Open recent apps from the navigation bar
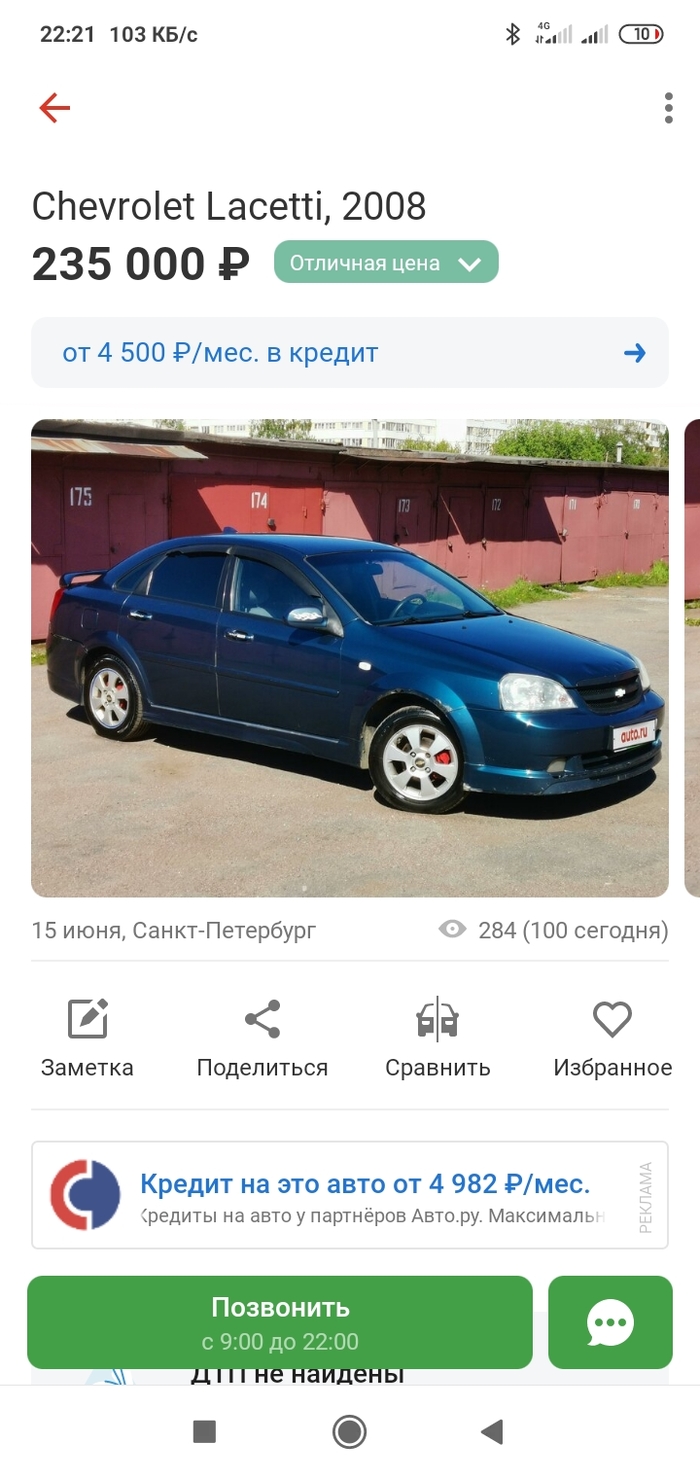This screenshot has width=700, height=1478. [x=204, y=1432]
